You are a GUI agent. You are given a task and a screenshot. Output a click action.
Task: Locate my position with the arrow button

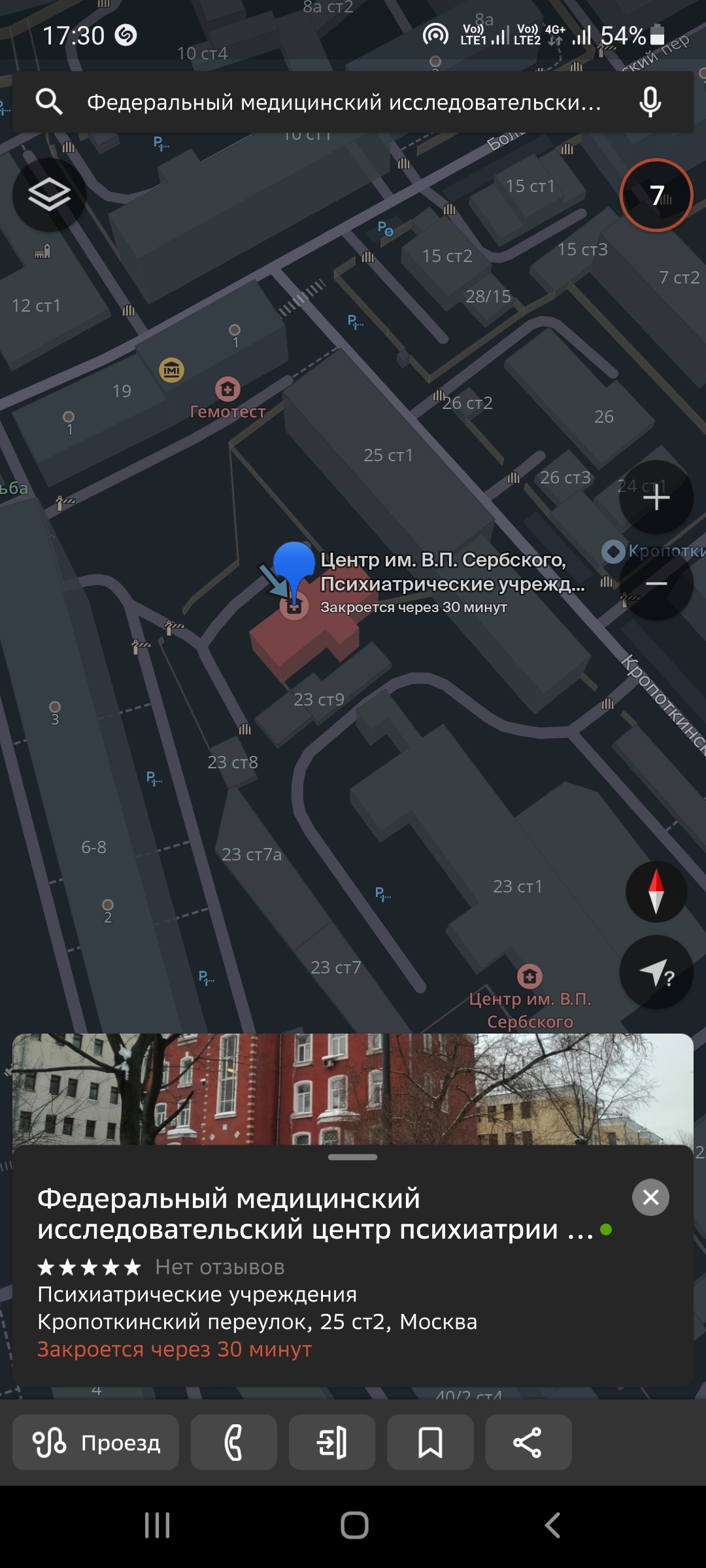point(656,972)
